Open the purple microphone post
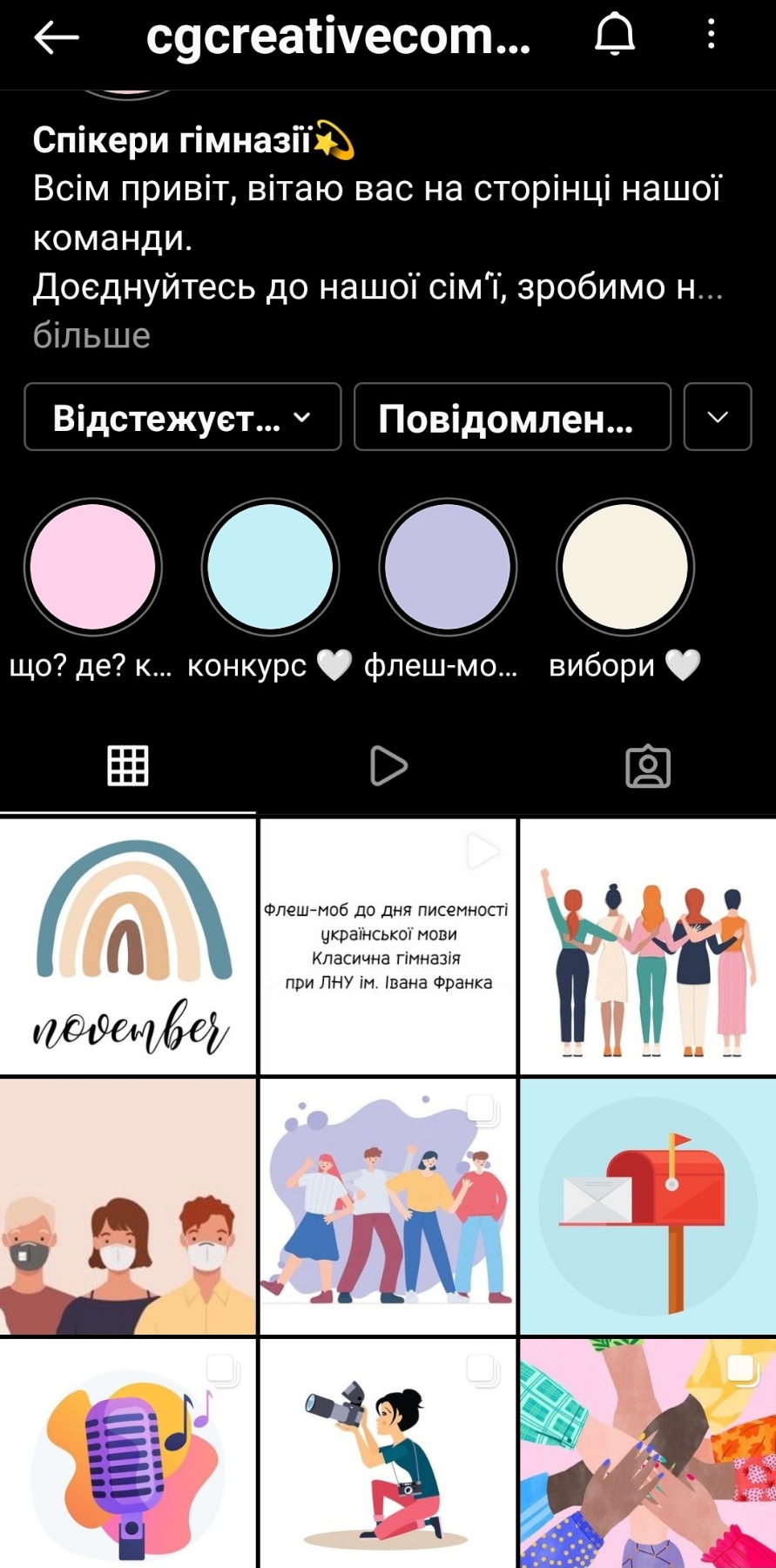Viewport: 776px width, 1568px height. (x=128, y=1454)
